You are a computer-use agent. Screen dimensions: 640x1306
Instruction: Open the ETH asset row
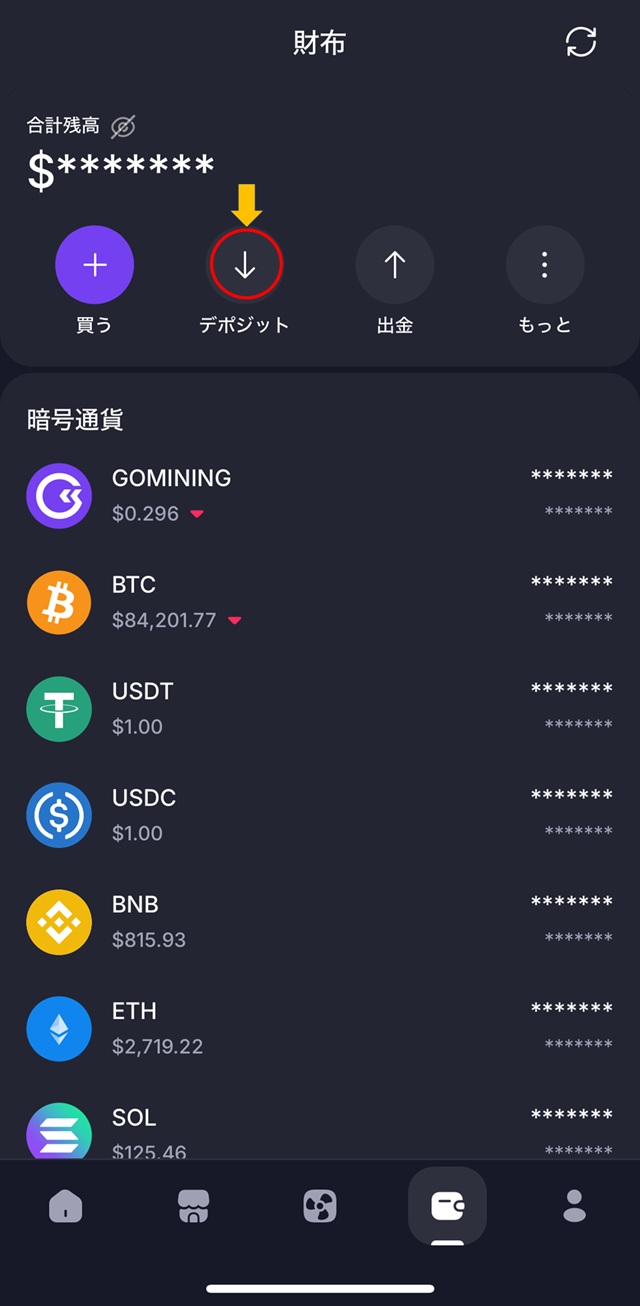click(320, 1028)
